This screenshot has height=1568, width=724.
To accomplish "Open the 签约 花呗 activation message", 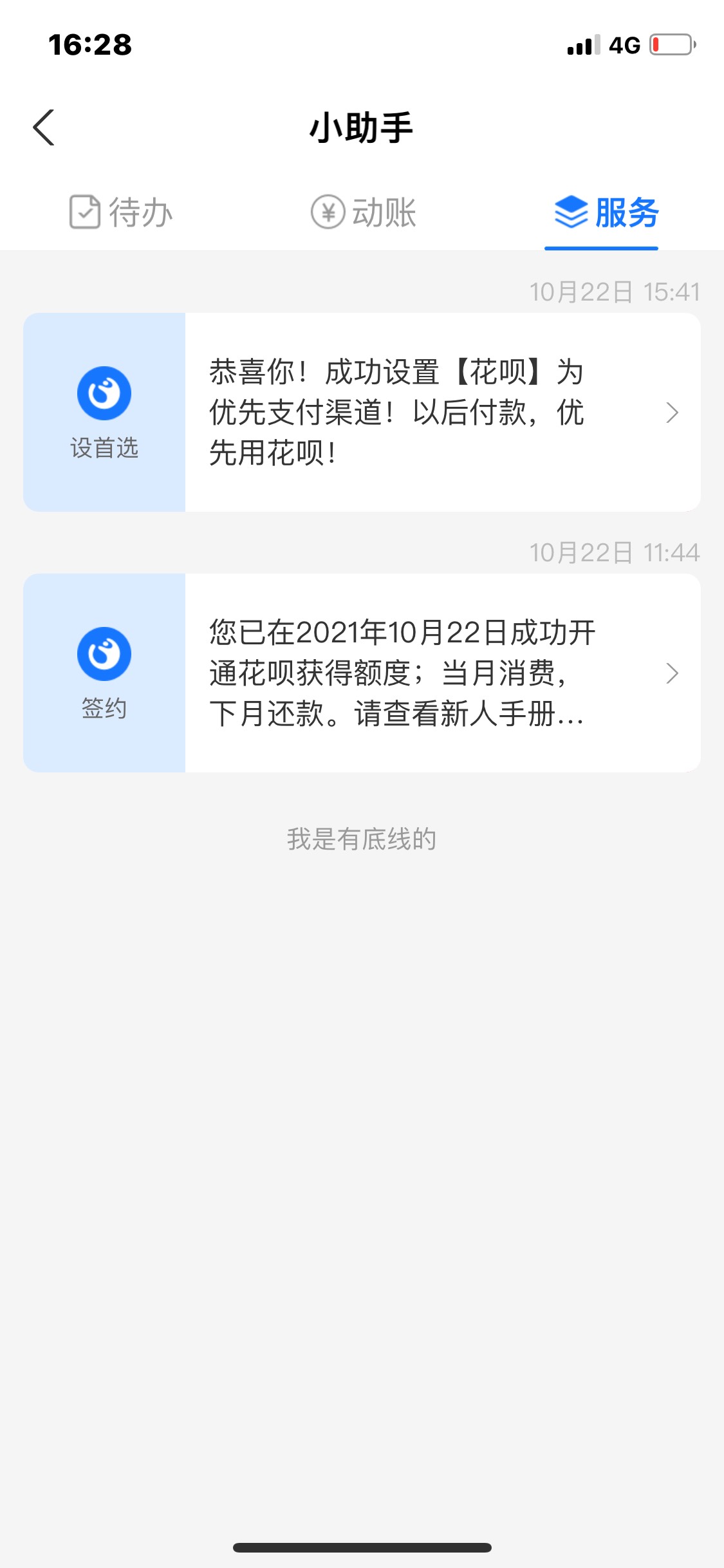I will (362, 673).
